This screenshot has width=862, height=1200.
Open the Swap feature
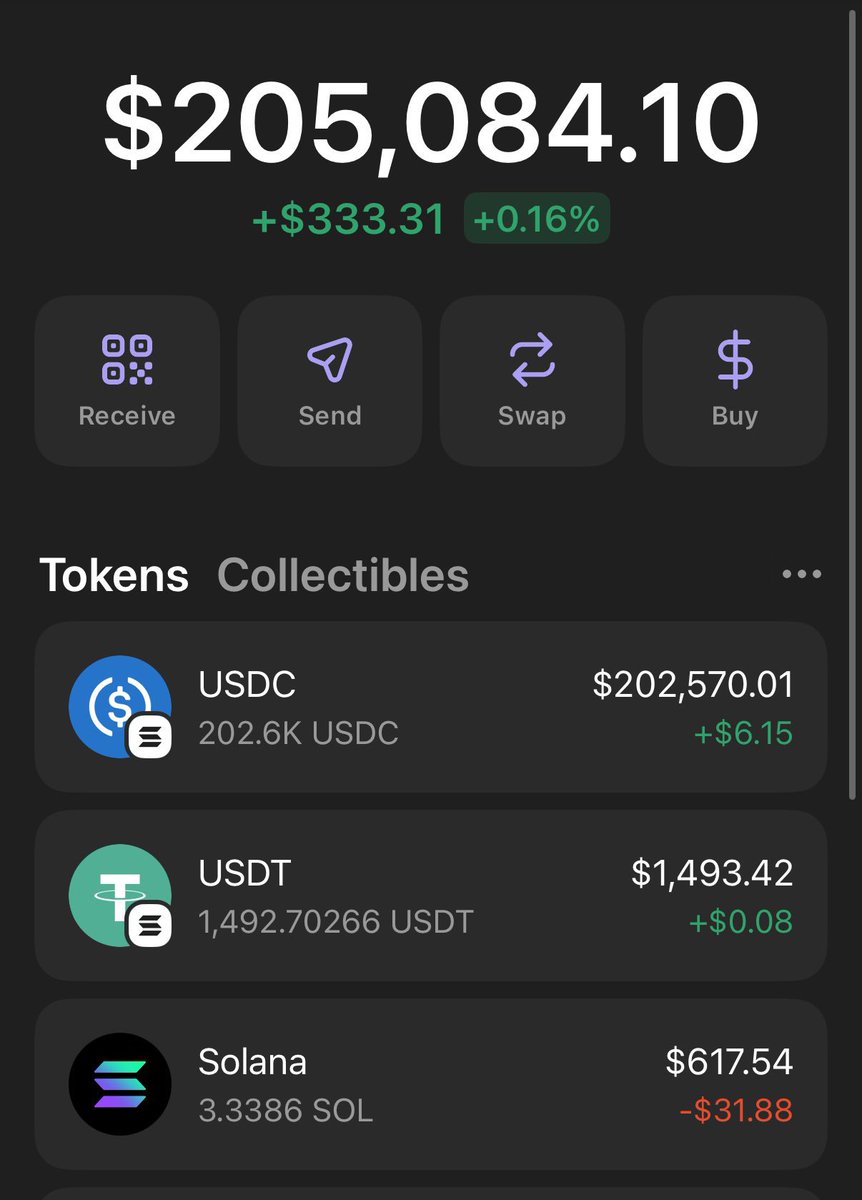click(x=532, y=381)
